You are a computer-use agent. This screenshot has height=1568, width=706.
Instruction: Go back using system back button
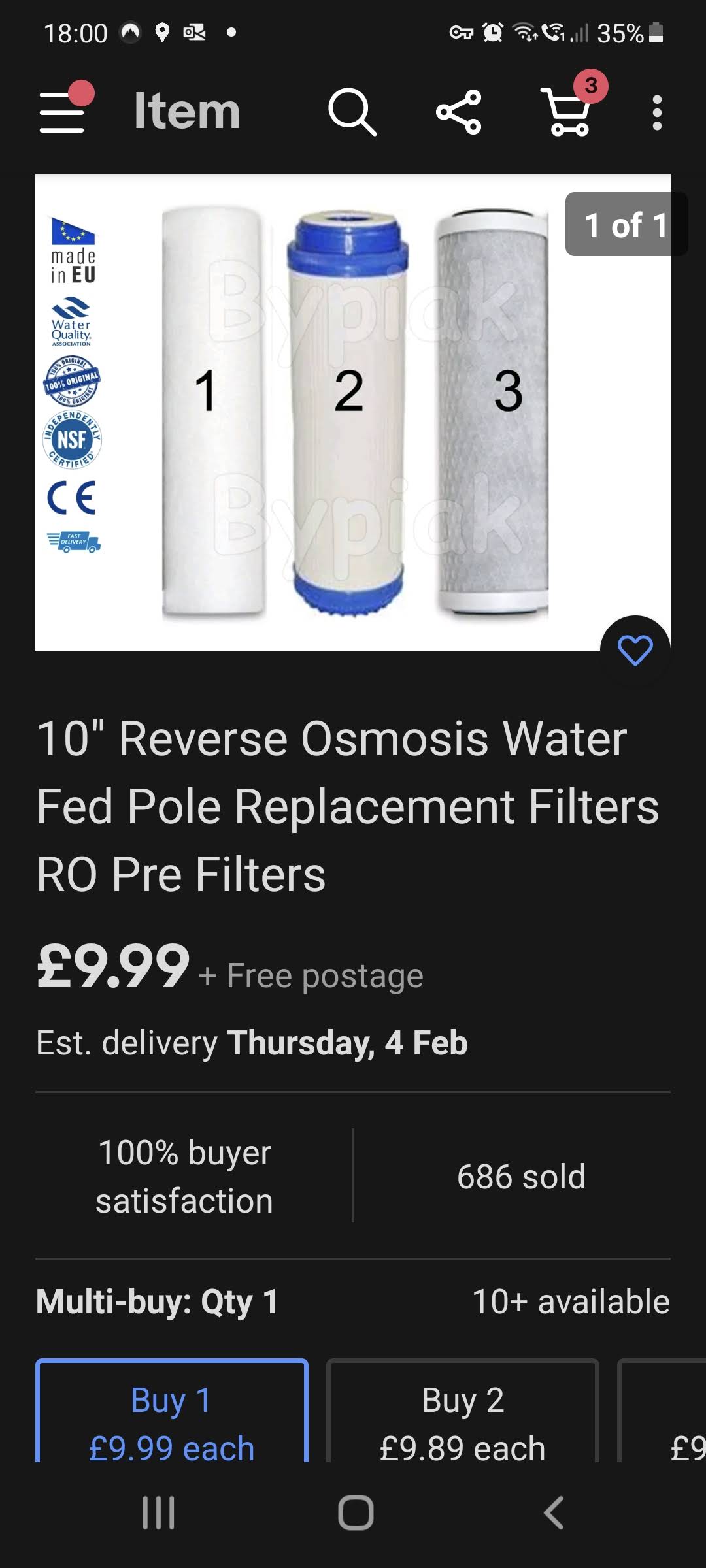click(x=553, y=1512)
